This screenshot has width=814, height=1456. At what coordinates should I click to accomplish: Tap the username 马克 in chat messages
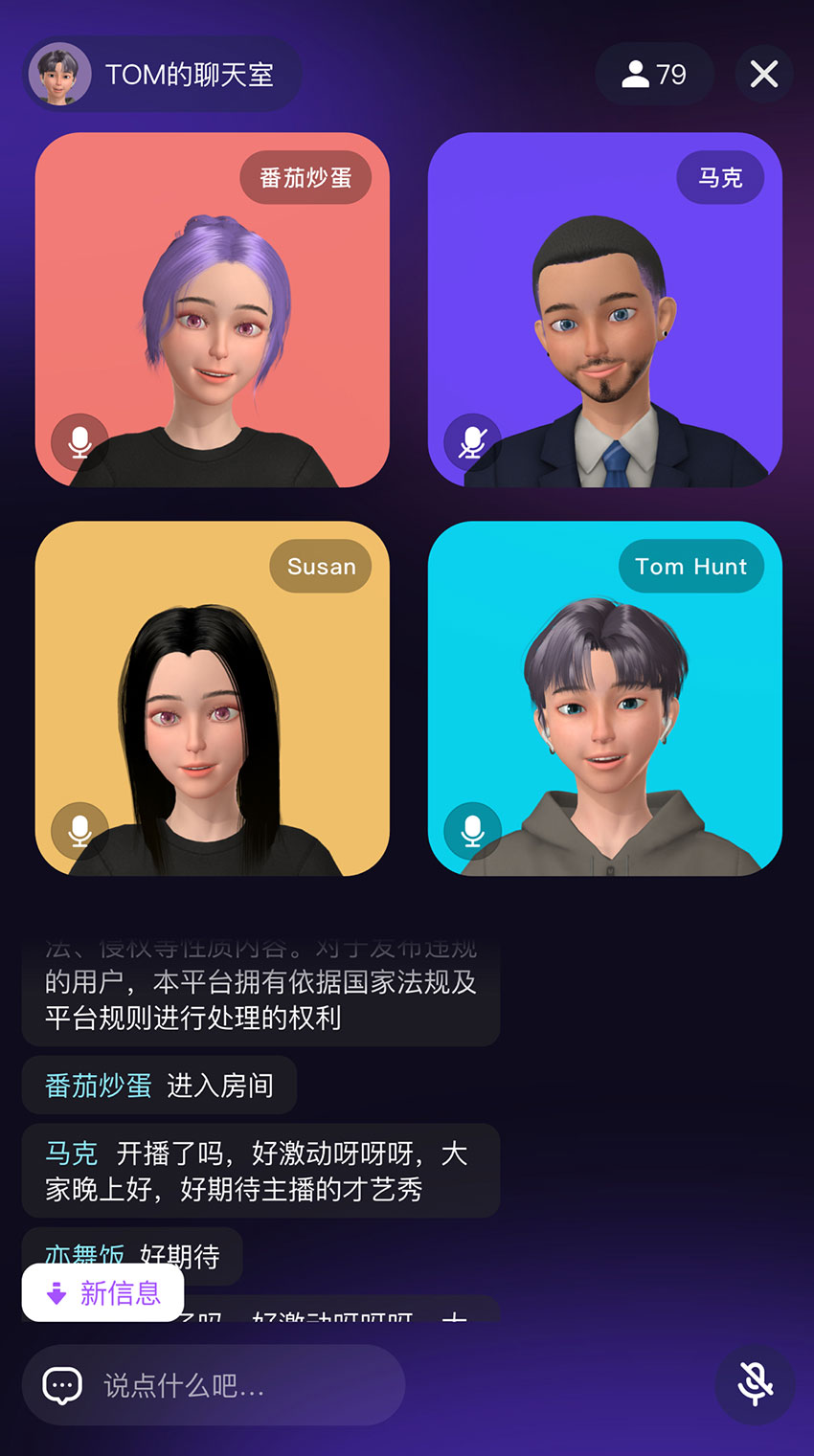(x=71, y=1154)
